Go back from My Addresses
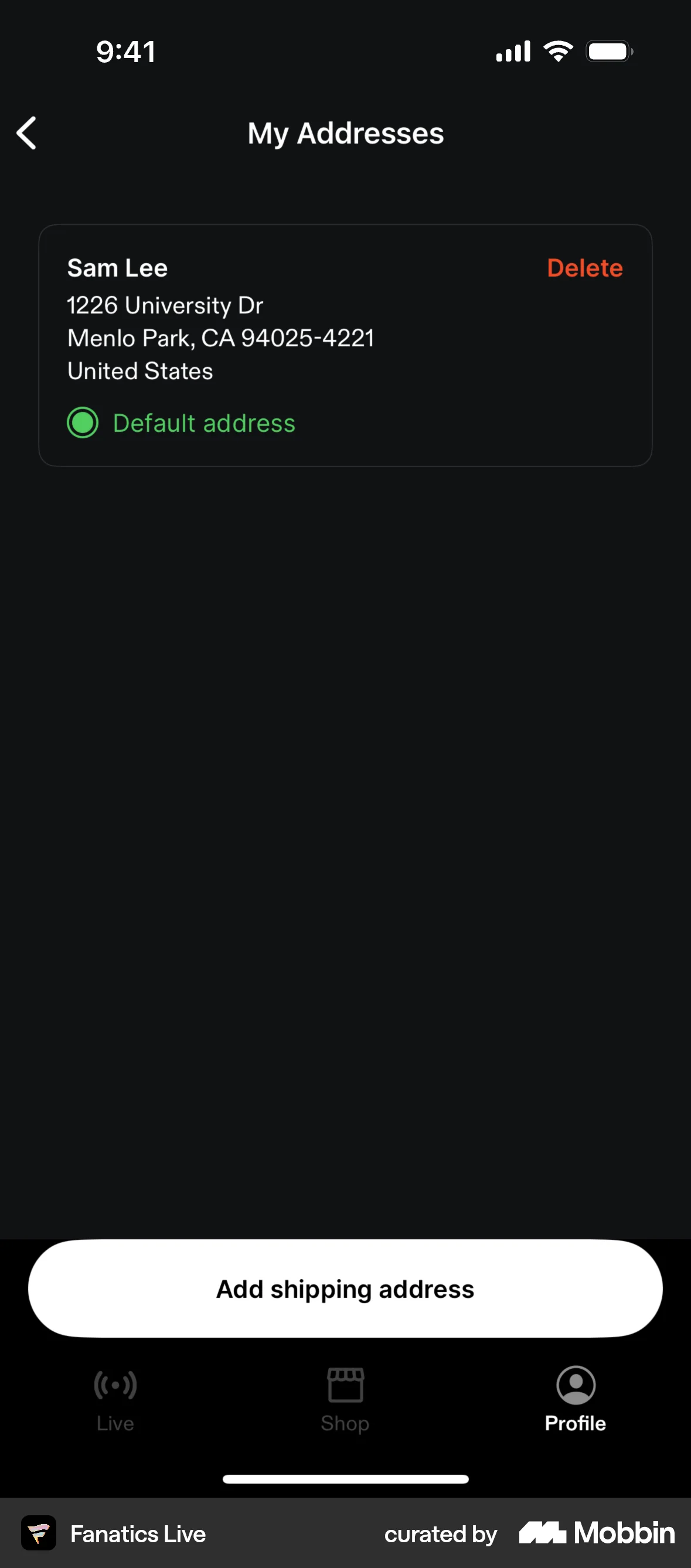The height and width of the screenshot is (1568, 691). point(27,132)
